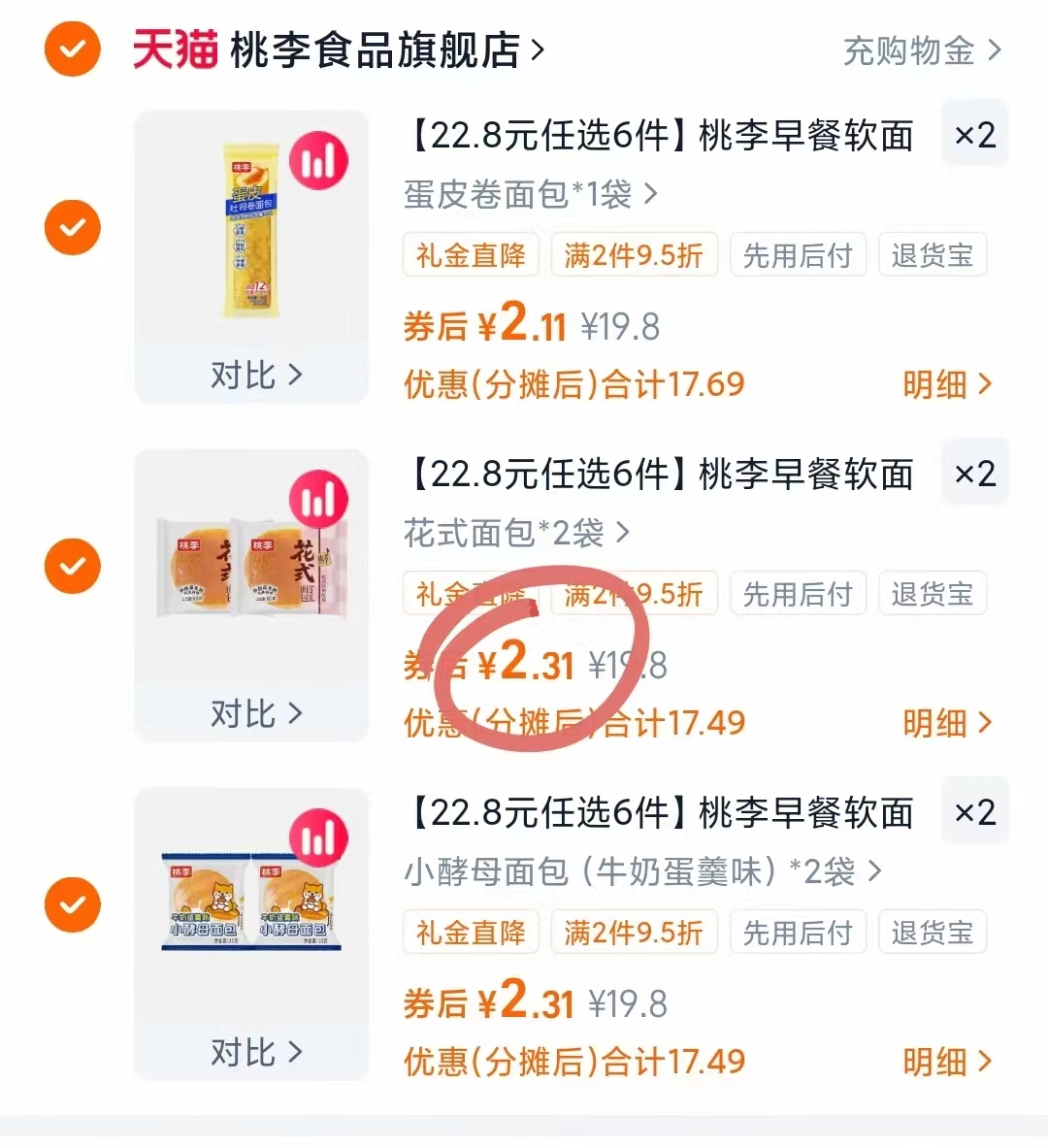The width and height of the screenshot is (1048, 1148).
Task: Deselect the 蛋皮卷面包 item checkbox
Action: 72,227
